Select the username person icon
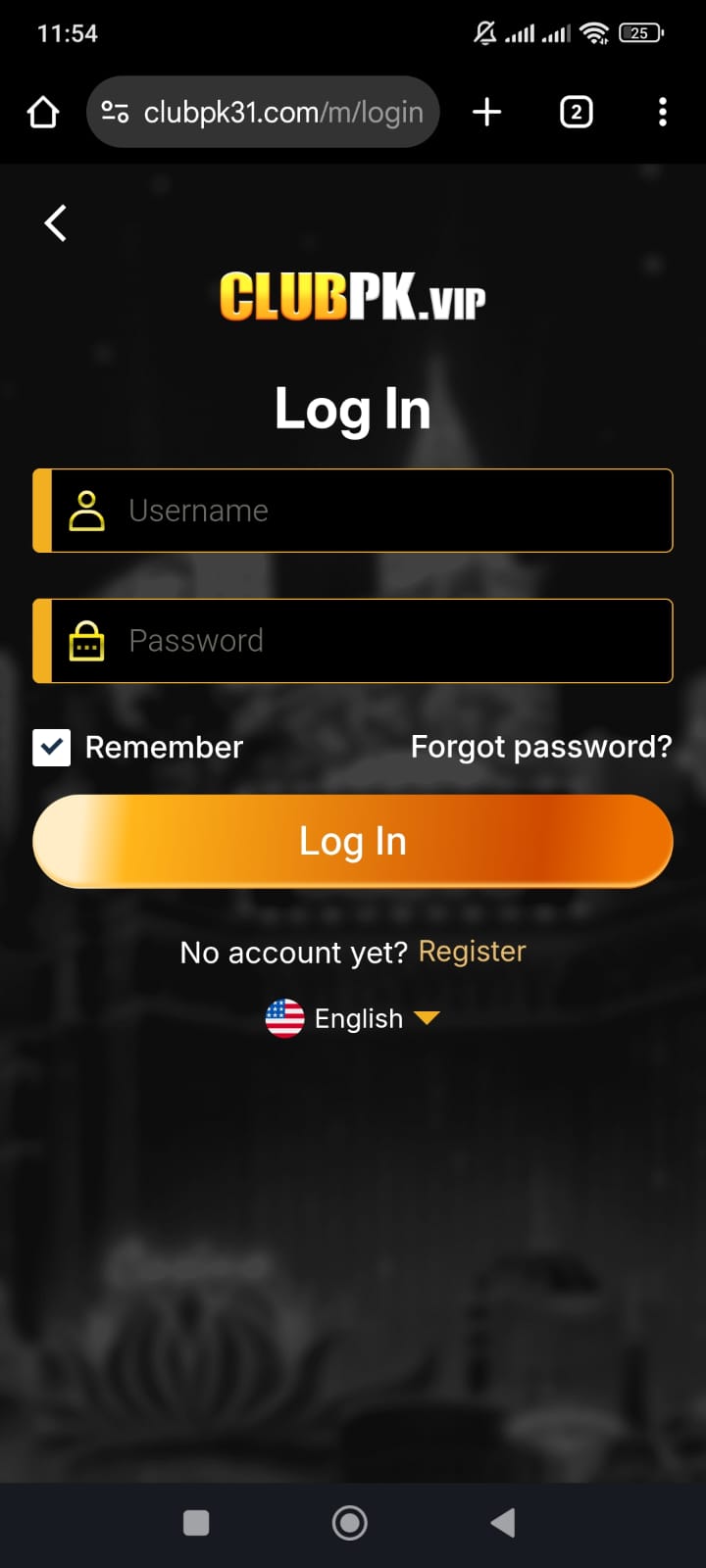Viewport: 706px width, 1568px height. 86,510
